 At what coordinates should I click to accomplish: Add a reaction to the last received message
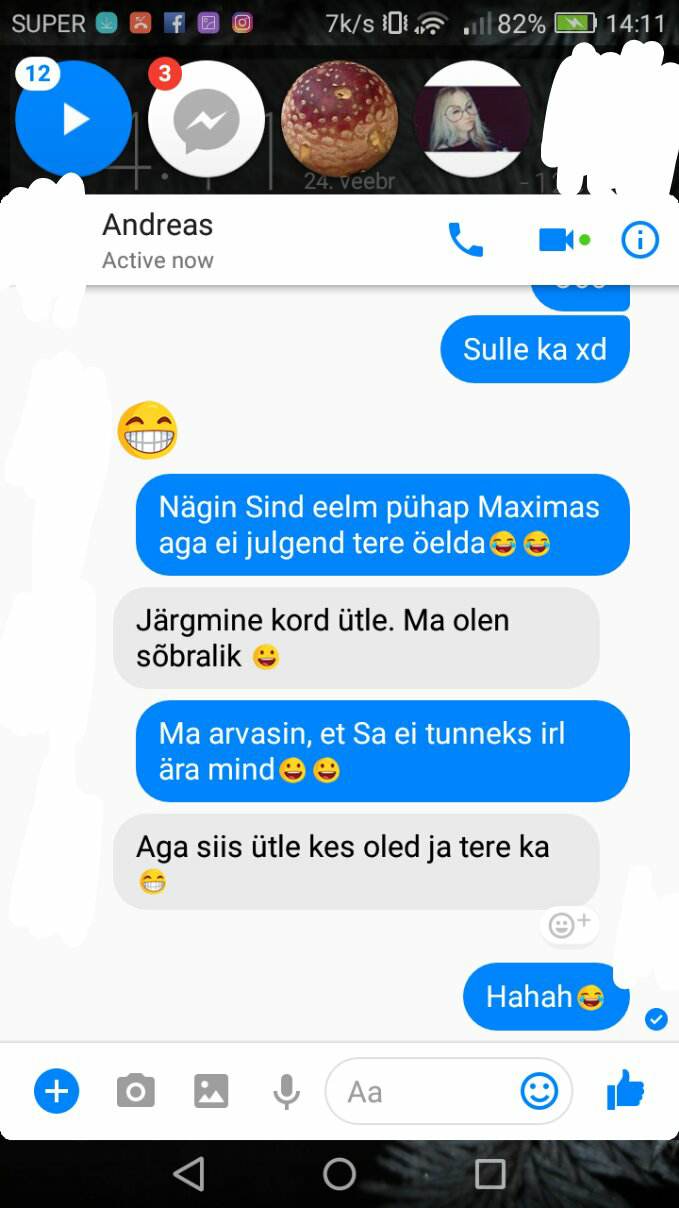point(569,924)
